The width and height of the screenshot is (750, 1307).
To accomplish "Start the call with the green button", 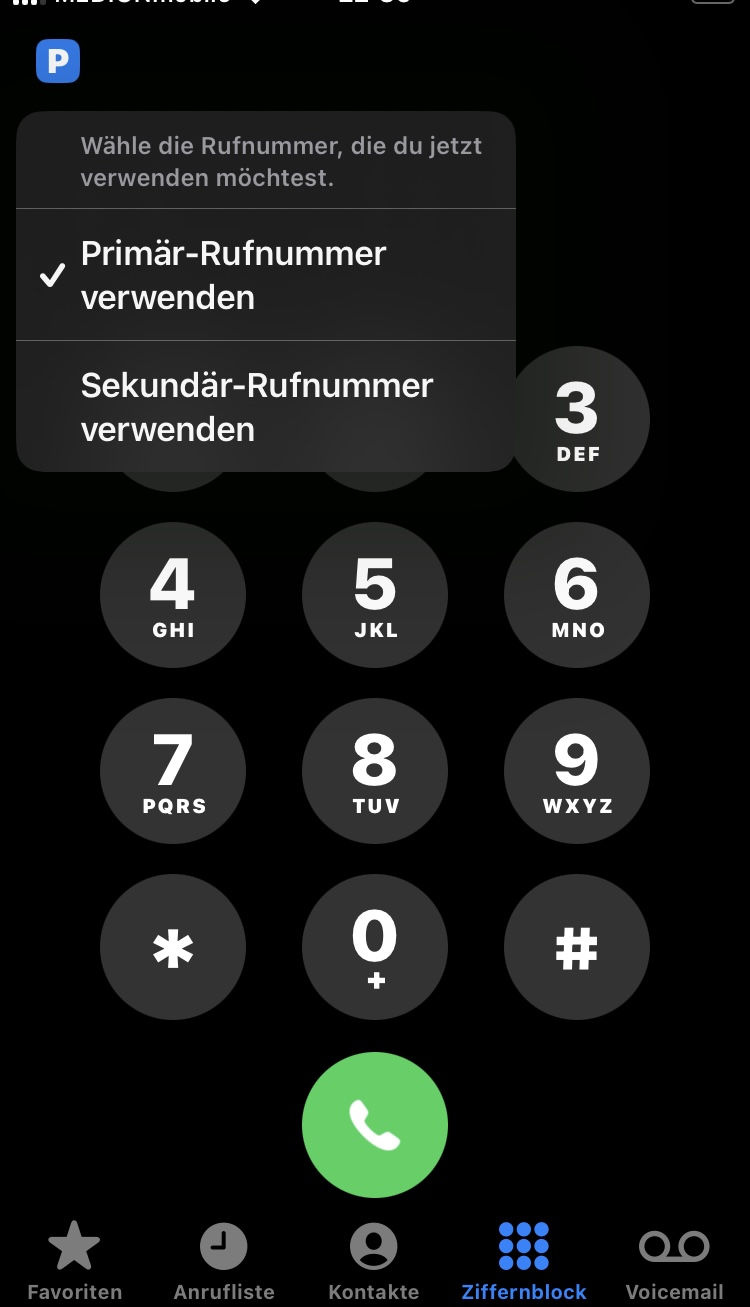I will point(375,1125).
